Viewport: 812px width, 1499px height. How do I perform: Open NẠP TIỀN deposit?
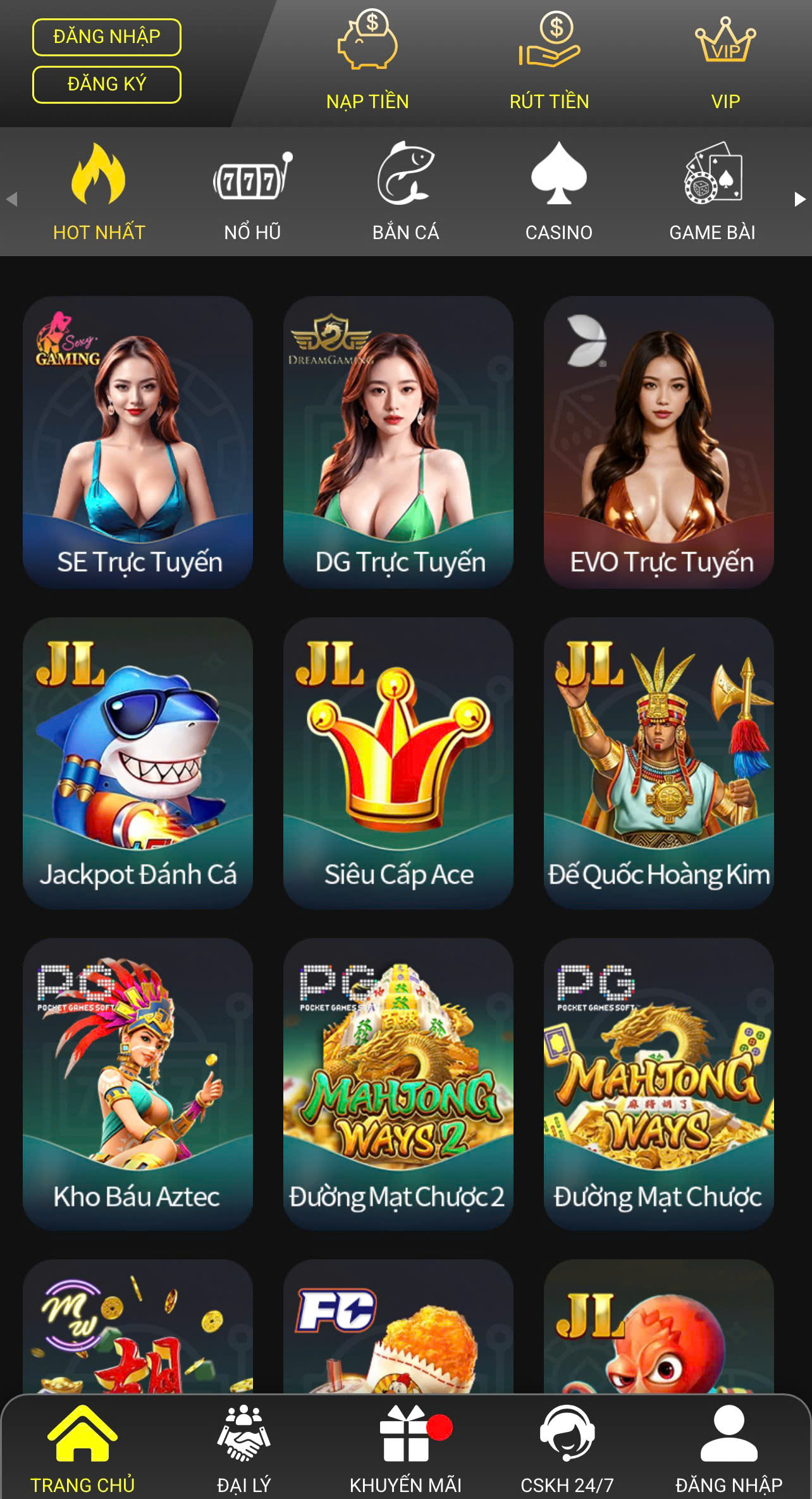pyautogui.click(x=367, y=61)
